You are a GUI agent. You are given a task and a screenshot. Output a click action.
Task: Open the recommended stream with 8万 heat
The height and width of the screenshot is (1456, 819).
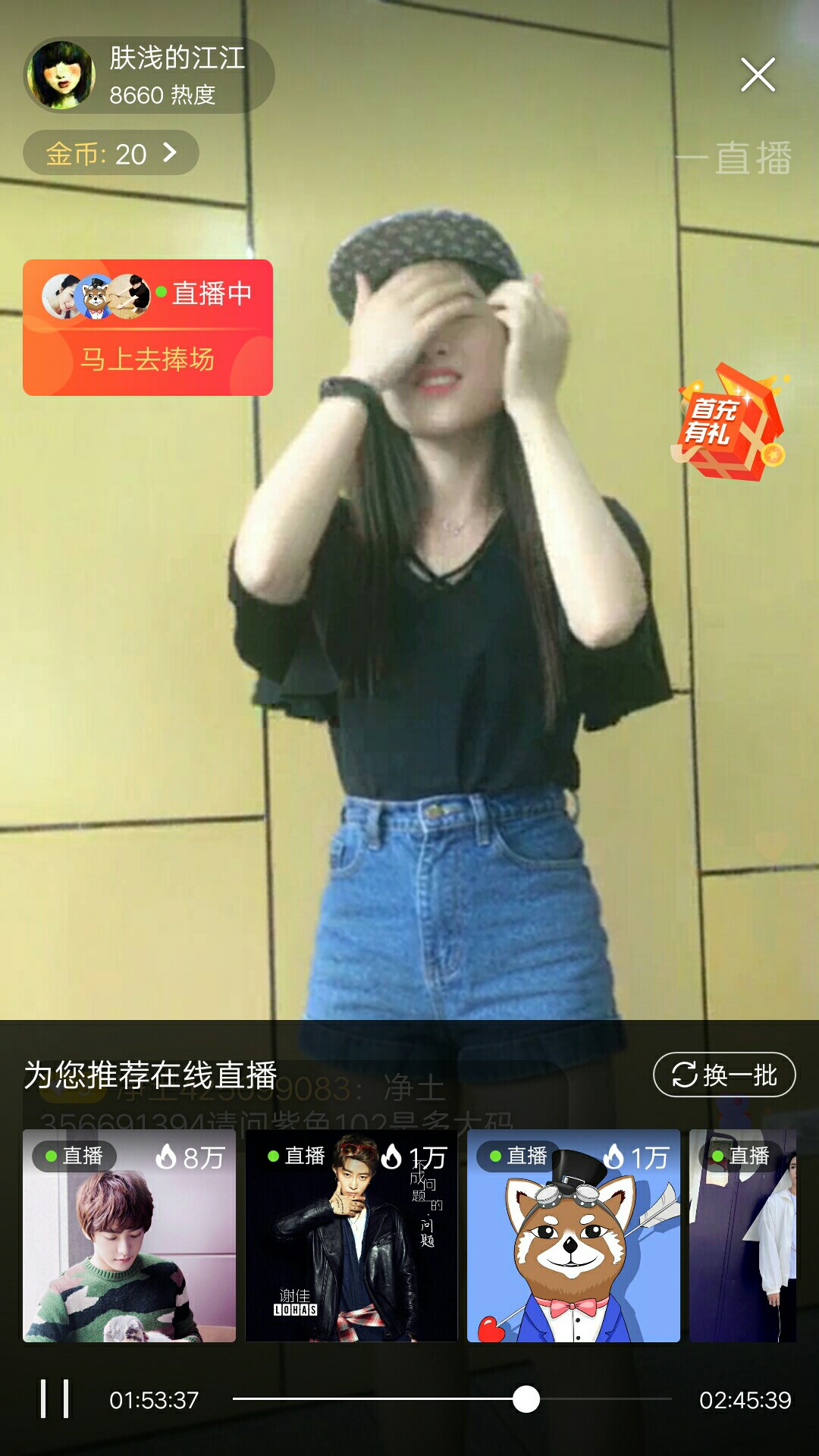point(129,1236)
